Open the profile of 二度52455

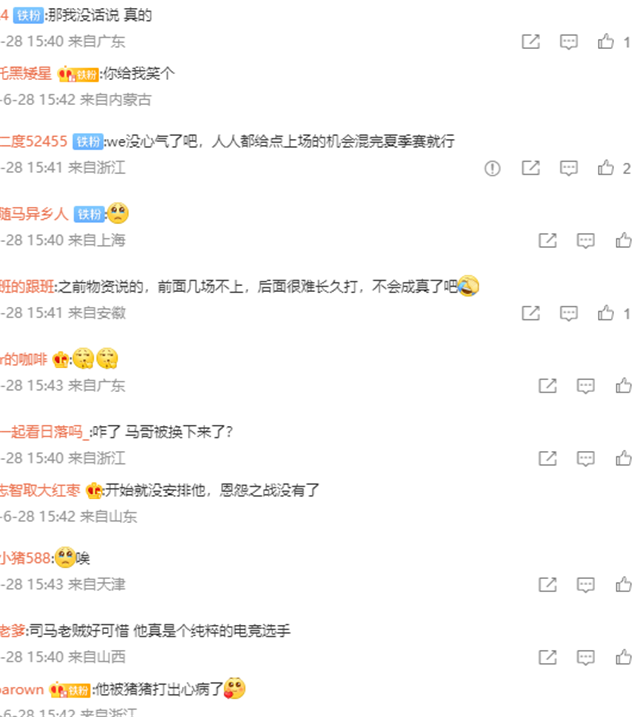tap(34, 141)
